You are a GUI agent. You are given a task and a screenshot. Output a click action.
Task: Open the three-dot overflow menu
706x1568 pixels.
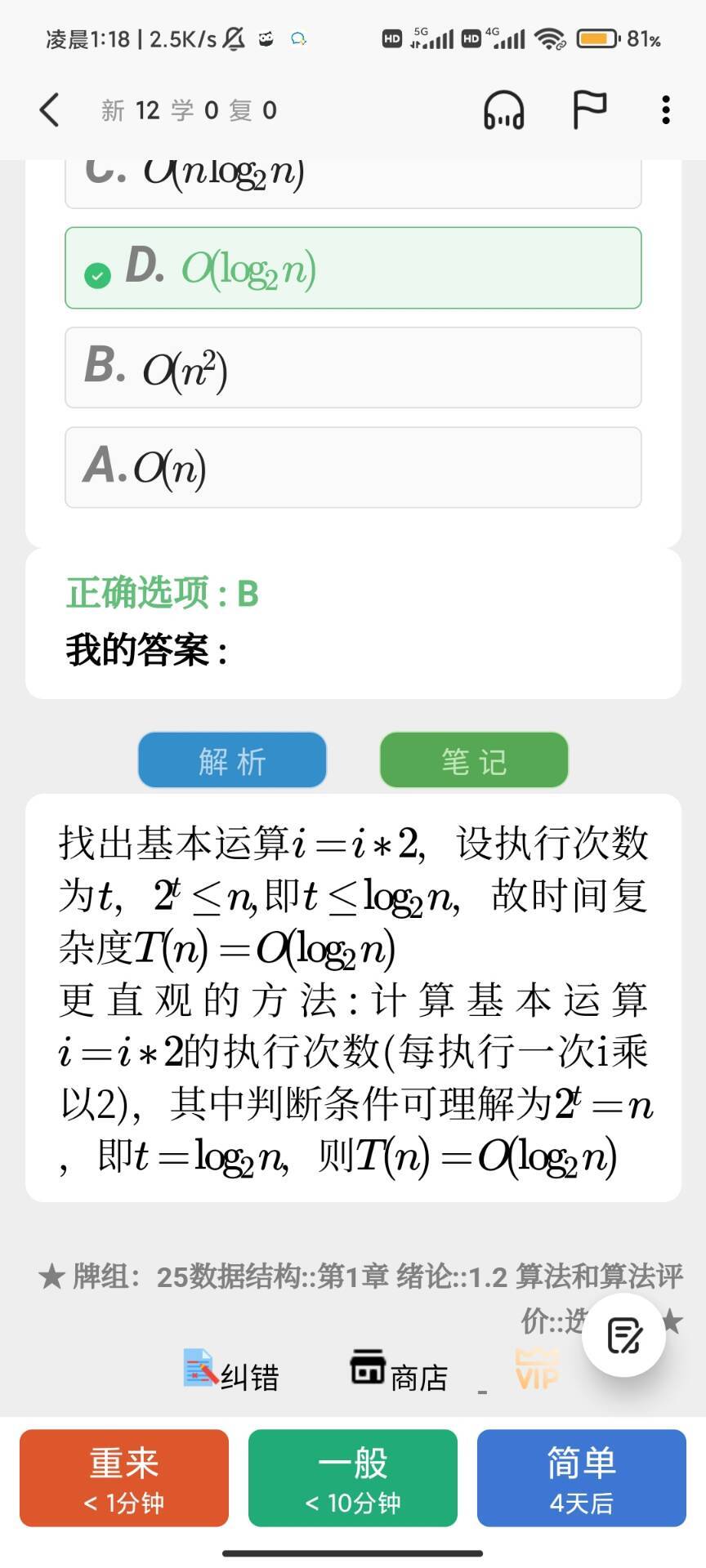click(x=666, y=109)
